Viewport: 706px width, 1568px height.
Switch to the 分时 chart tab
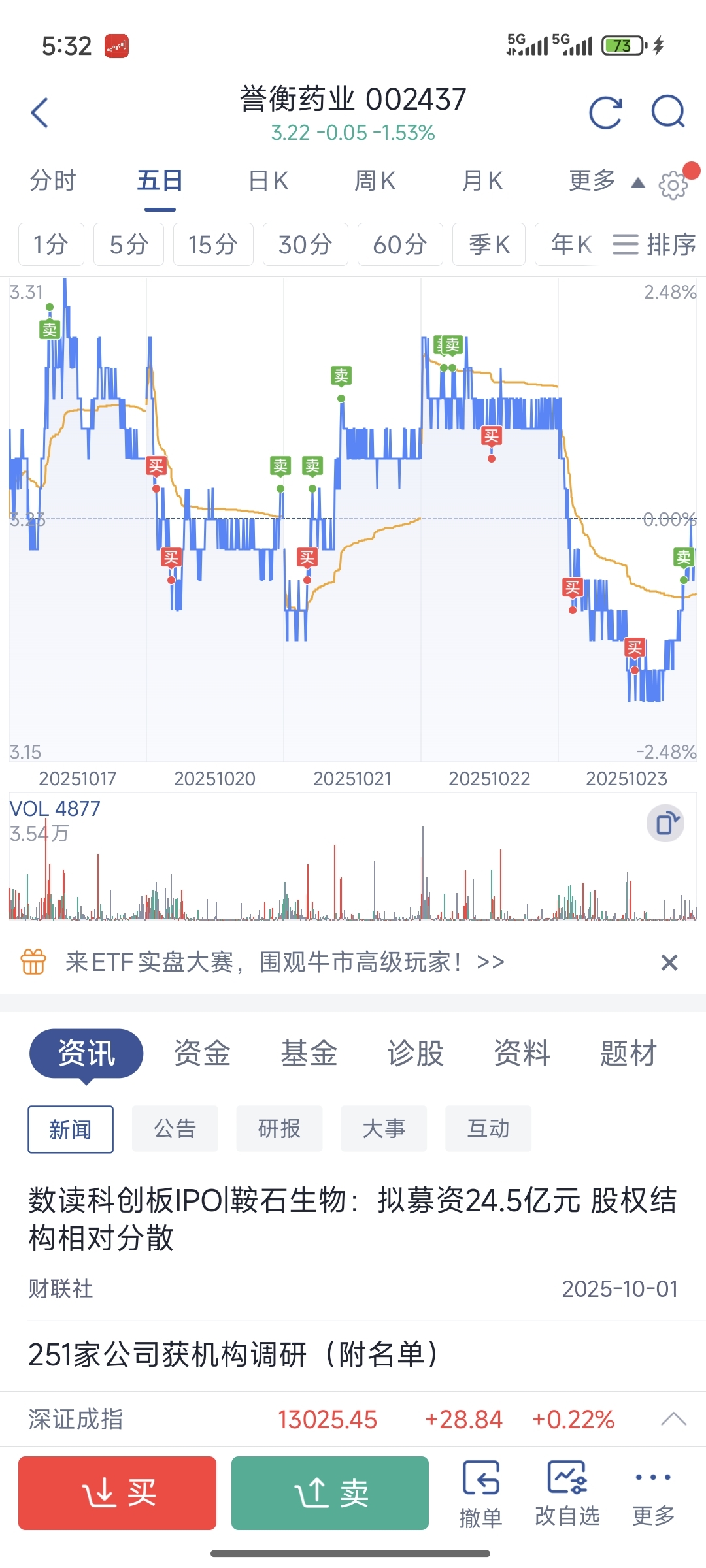[x=53, y=180]
